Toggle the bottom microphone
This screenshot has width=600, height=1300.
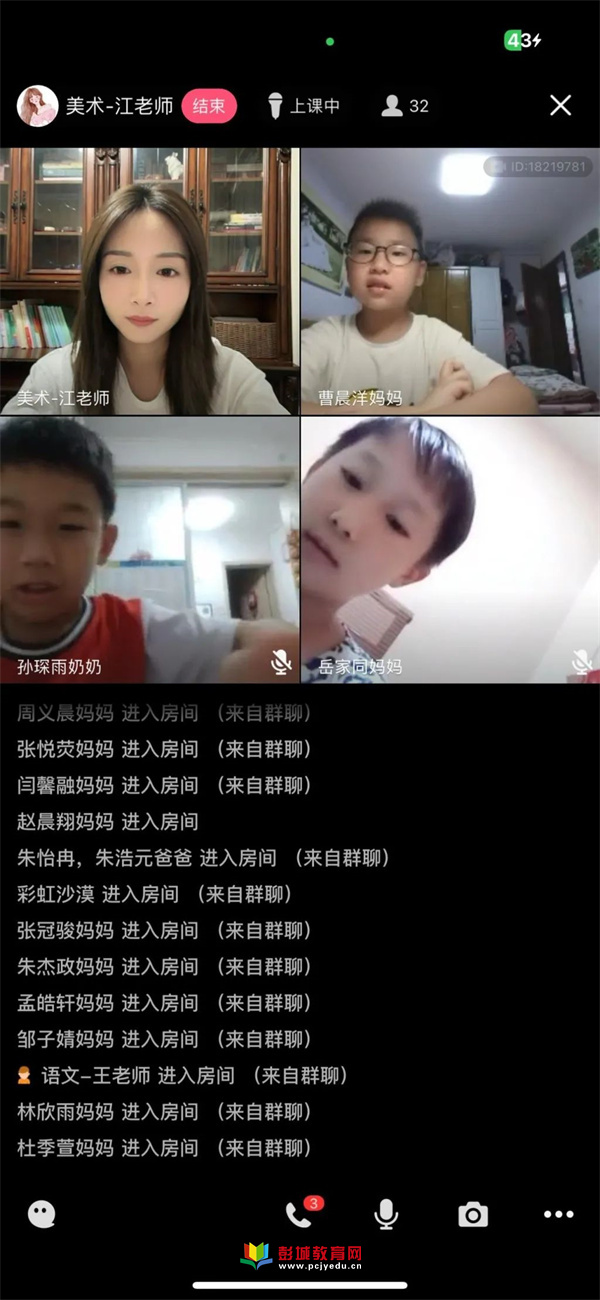(386, 1215)
